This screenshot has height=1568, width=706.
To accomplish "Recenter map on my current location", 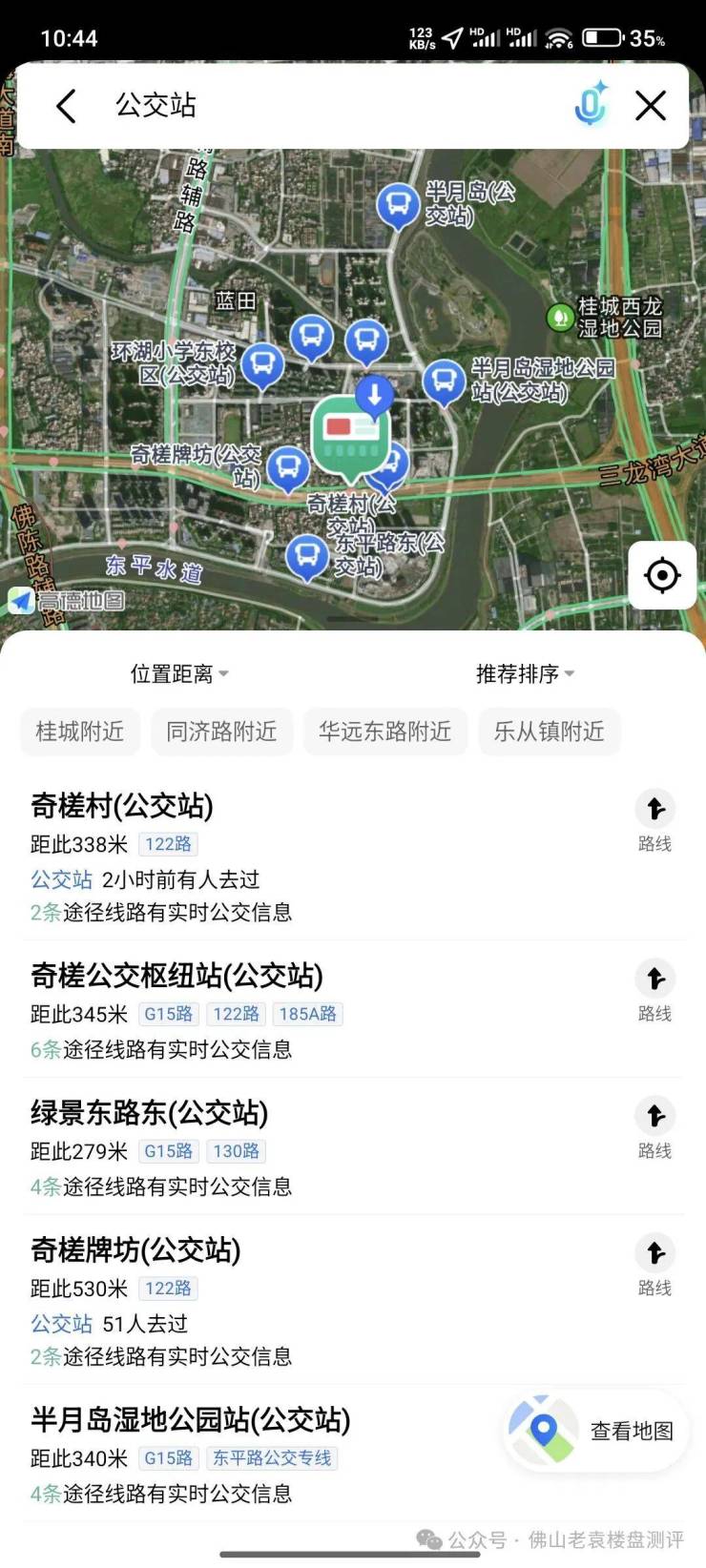I will pyautogui.click(x=662, y=575).
